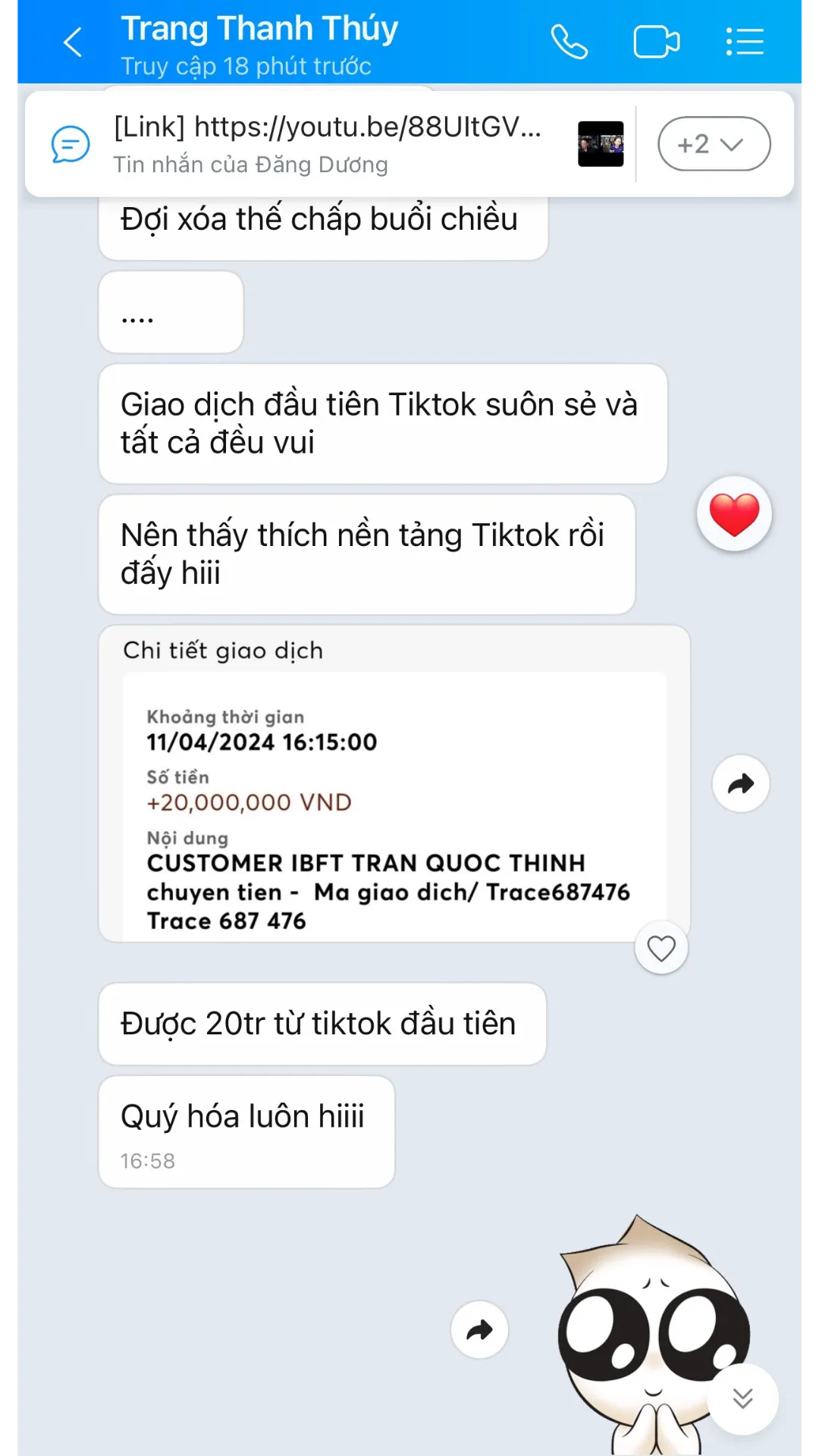Start a video call with Trang Thanh Thúy
The image size is (819, 1456).
pyautogui.click(x=656, y=42)
